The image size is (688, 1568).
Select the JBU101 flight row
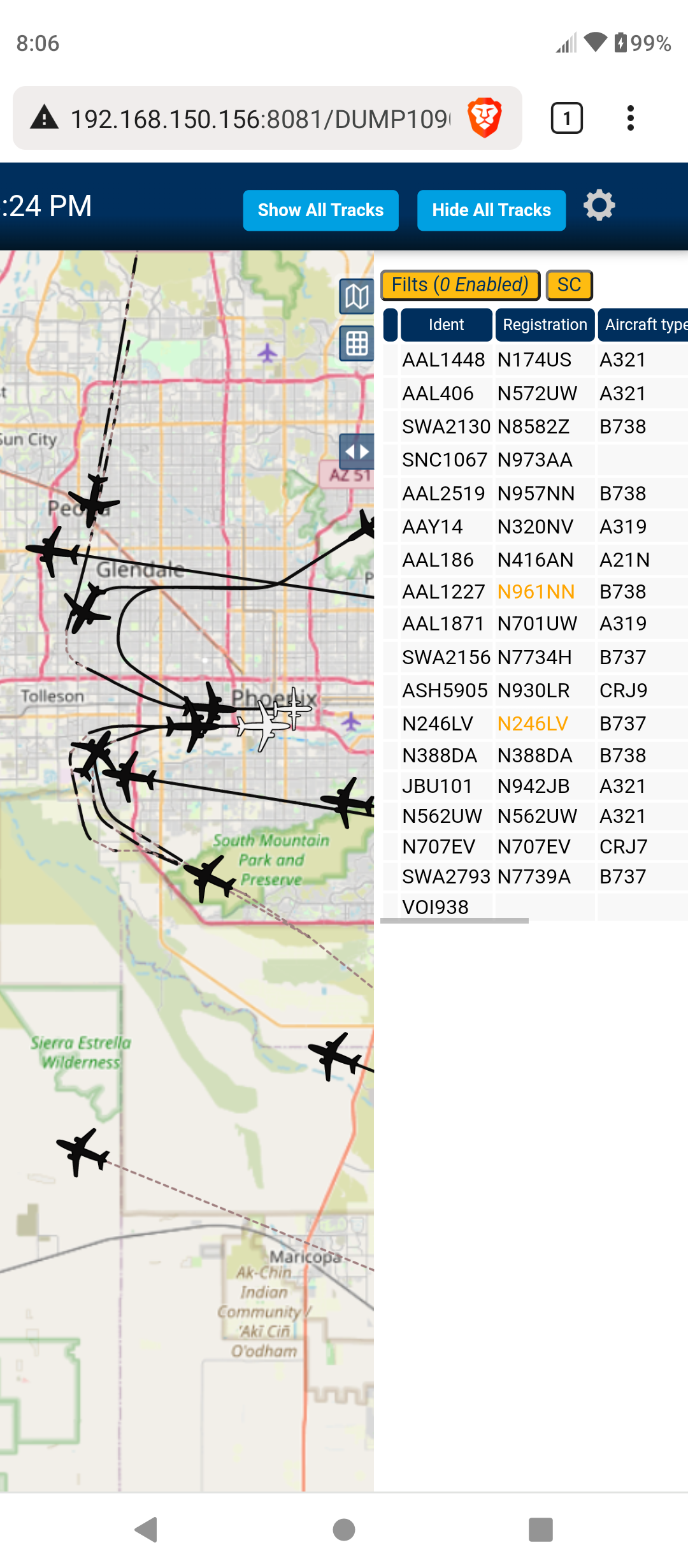coord(535,787)
